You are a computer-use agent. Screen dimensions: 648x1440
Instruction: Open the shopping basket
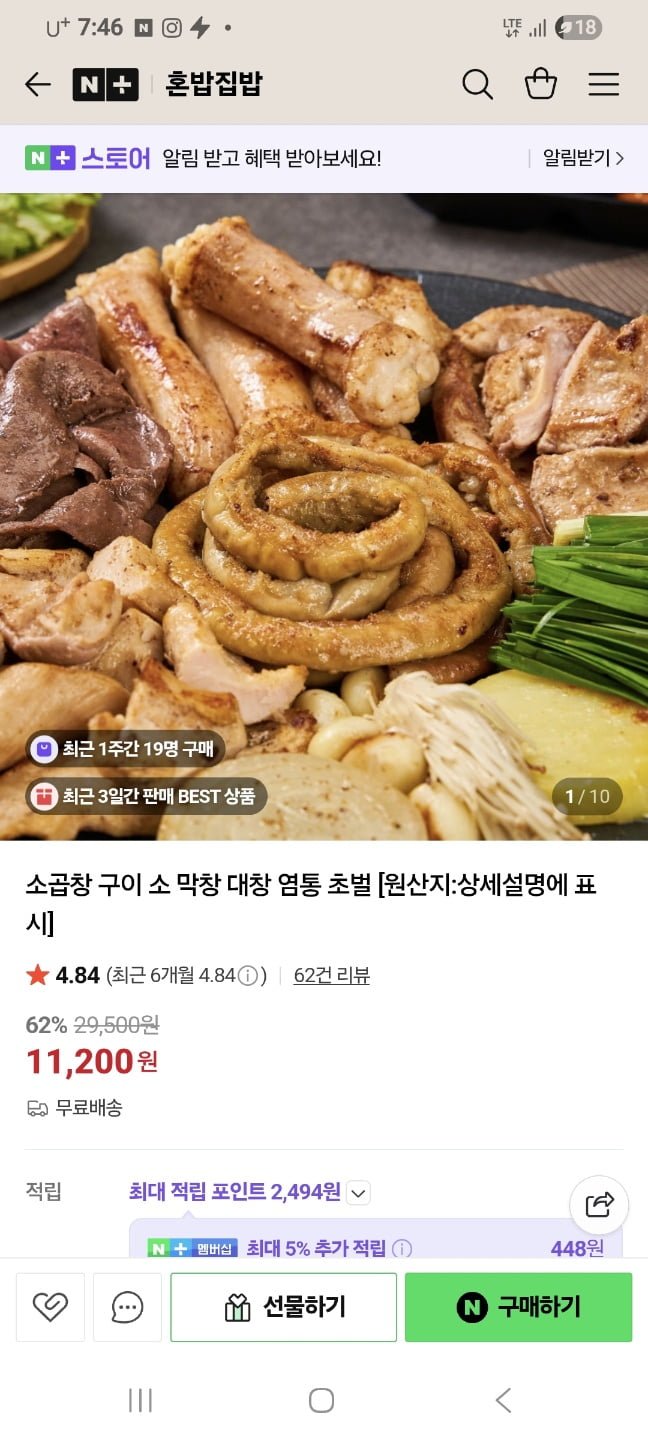point(540,85)
